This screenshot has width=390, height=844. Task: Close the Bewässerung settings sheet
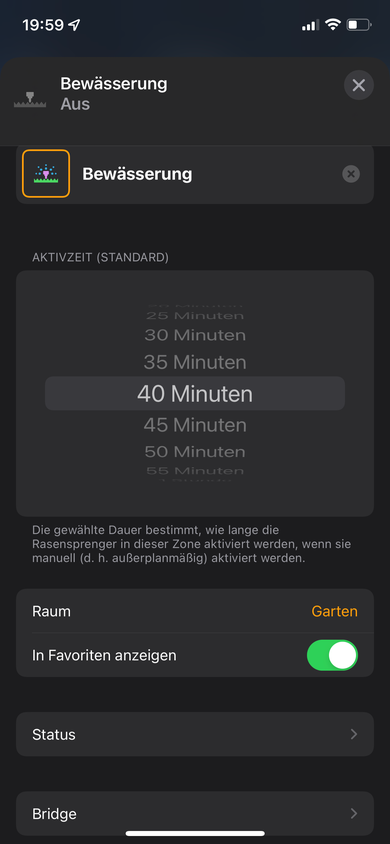(359, 85)
